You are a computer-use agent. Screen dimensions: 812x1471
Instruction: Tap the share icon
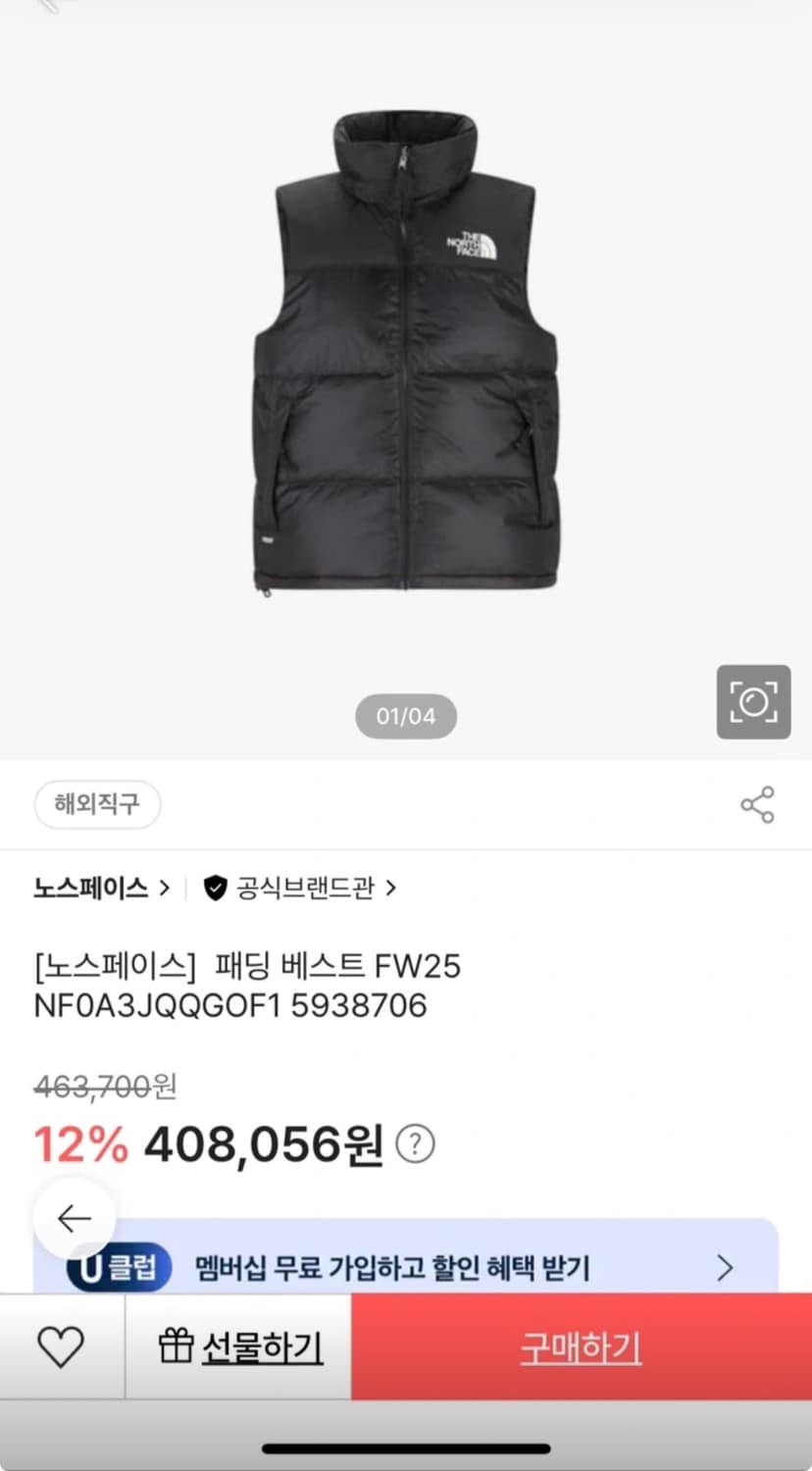tap(755, 804)
